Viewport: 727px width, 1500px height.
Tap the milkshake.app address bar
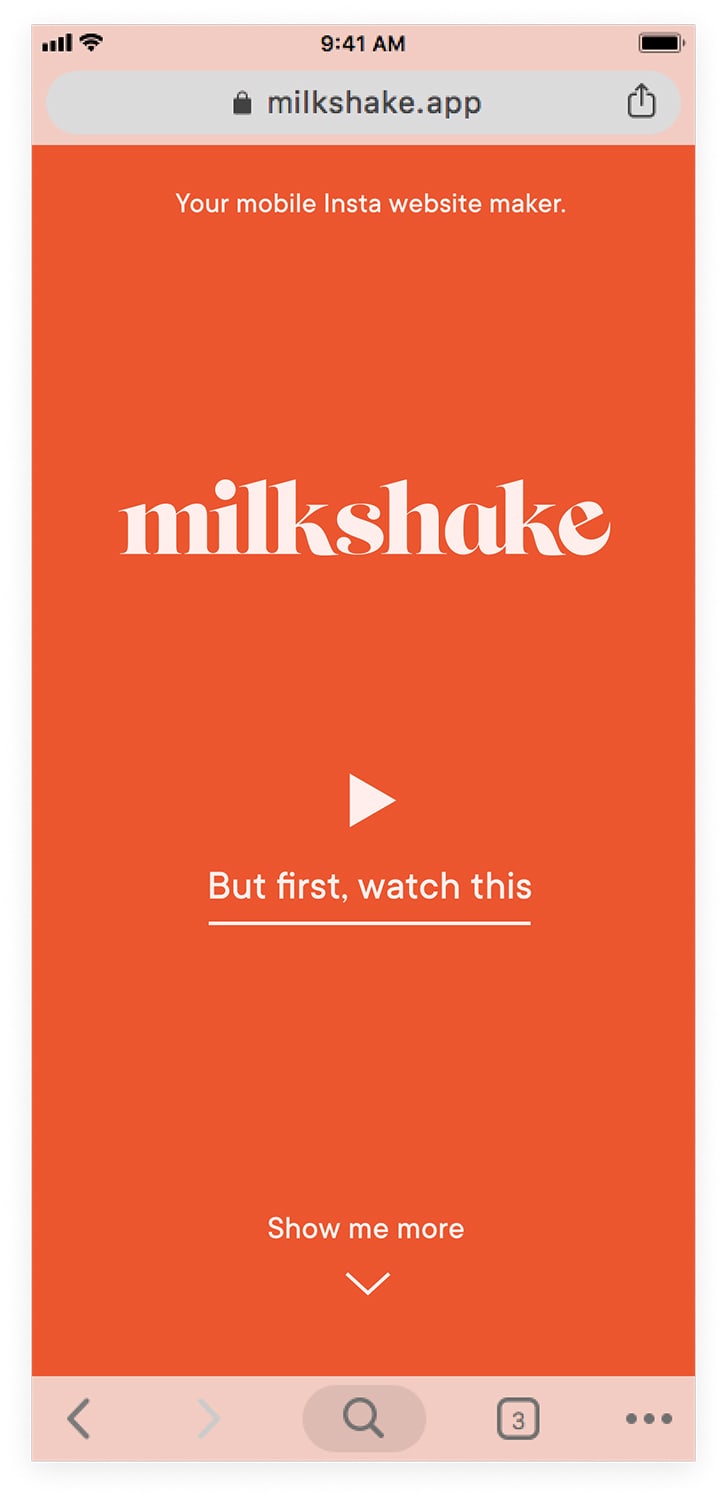(x=360, y=102)
